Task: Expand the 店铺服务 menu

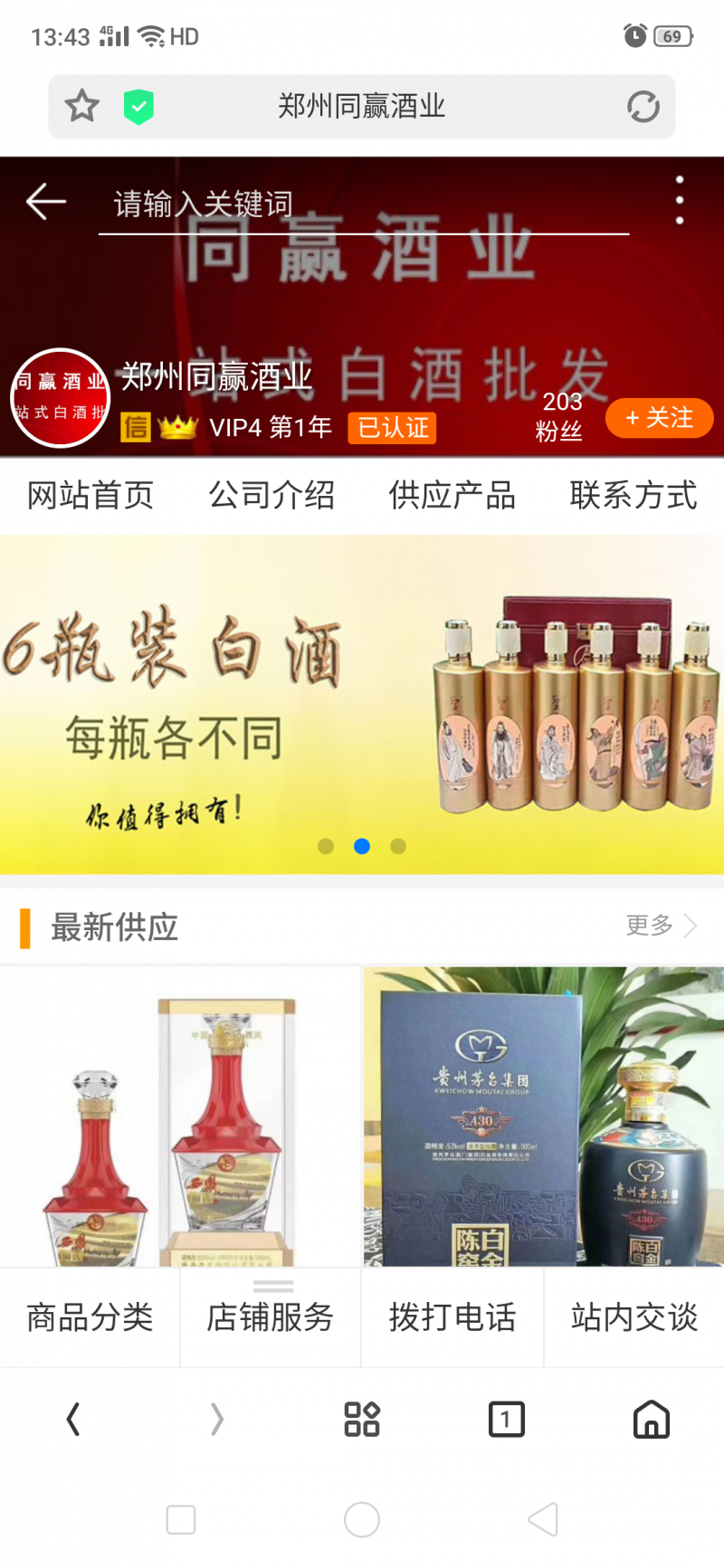Action: (271, 1318)
